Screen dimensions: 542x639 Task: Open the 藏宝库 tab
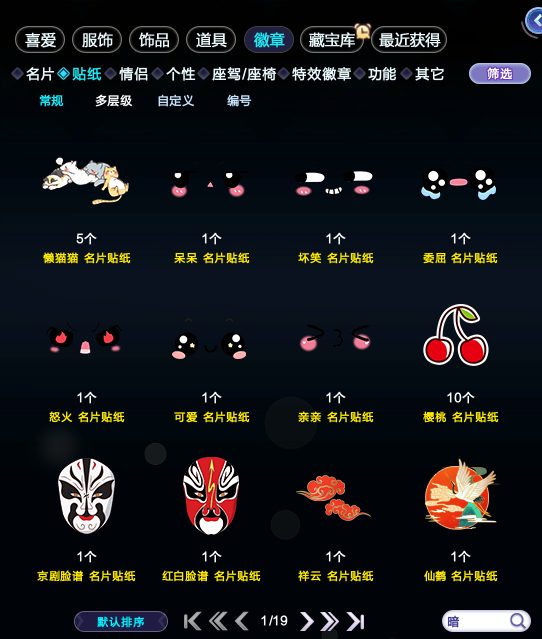pyautogui.click(x=332, y=40)
